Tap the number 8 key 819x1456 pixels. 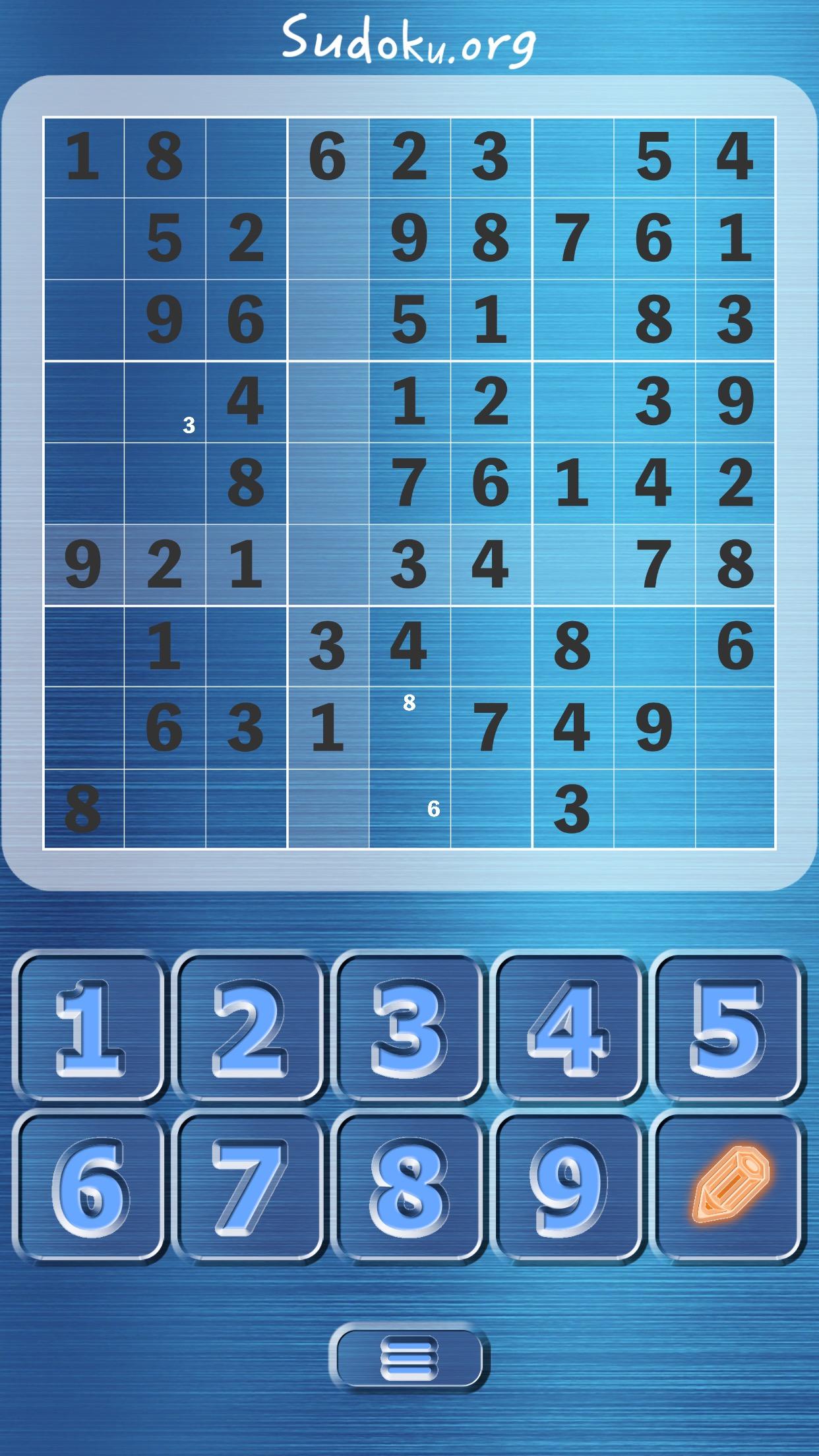[x=409, y=1186]
